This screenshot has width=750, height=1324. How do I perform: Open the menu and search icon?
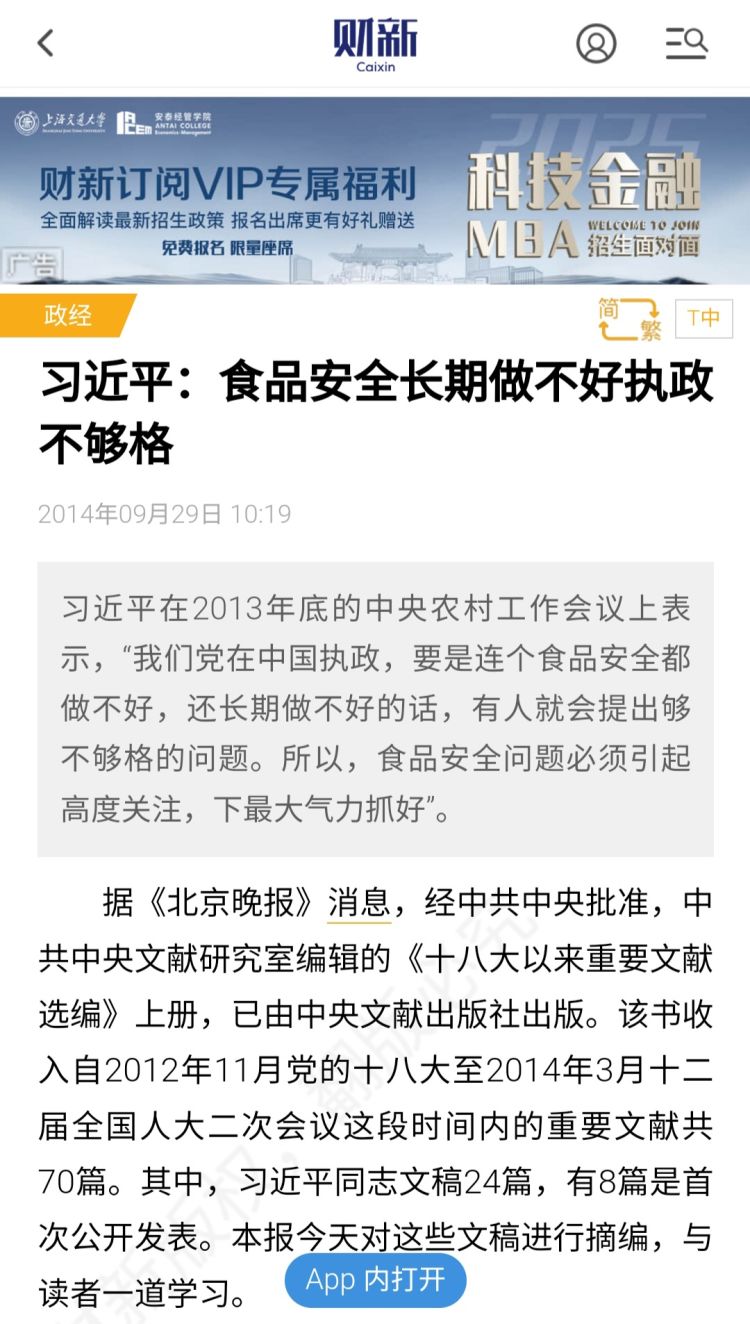(x=687, y=43)
